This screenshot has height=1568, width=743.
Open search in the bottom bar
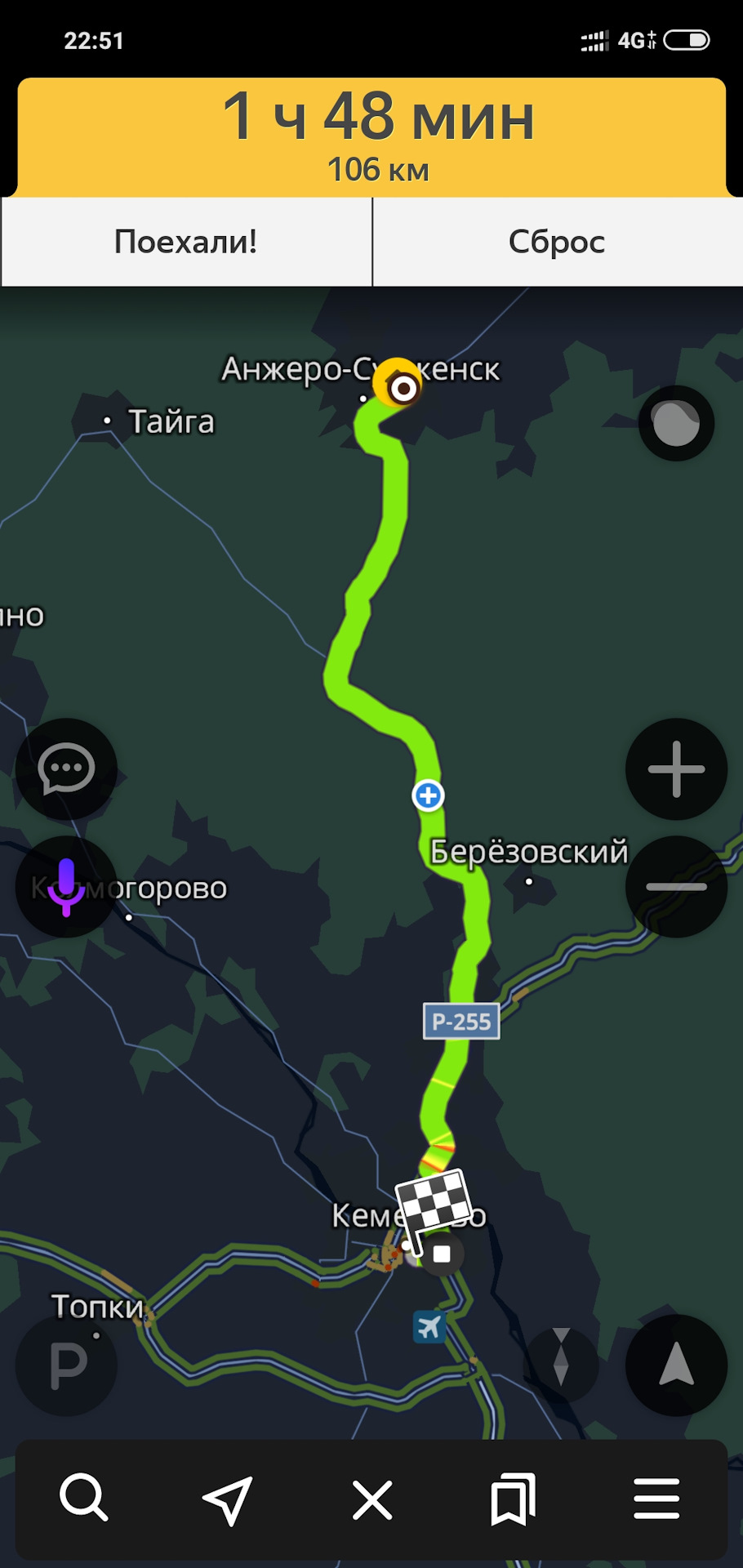click(83, 1499)
